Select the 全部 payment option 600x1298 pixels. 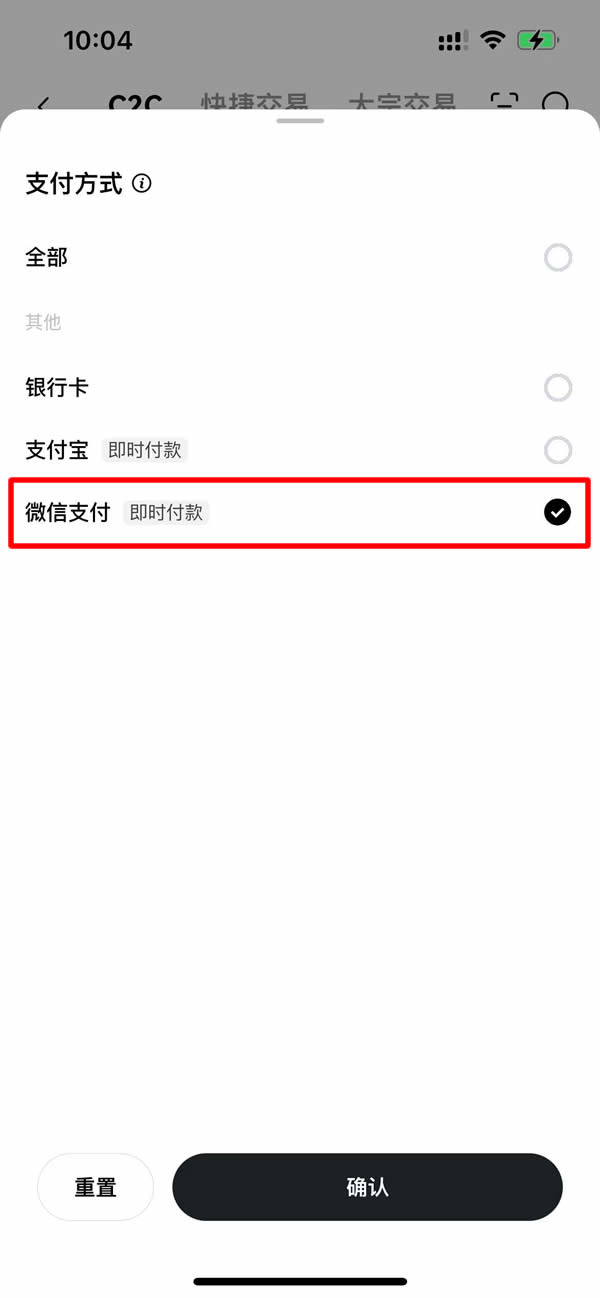(x=557, y=258)
